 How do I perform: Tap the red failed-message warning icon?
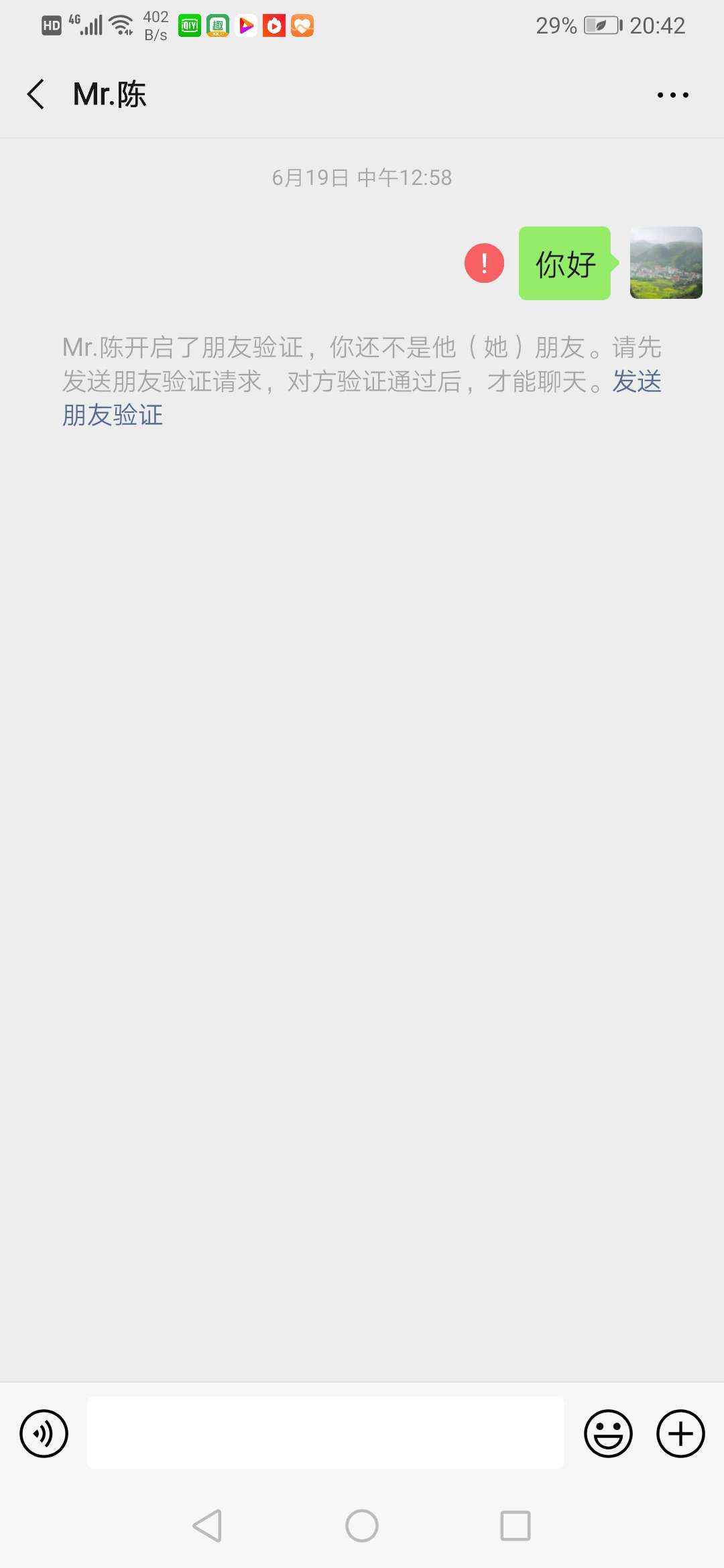(484, 263)
